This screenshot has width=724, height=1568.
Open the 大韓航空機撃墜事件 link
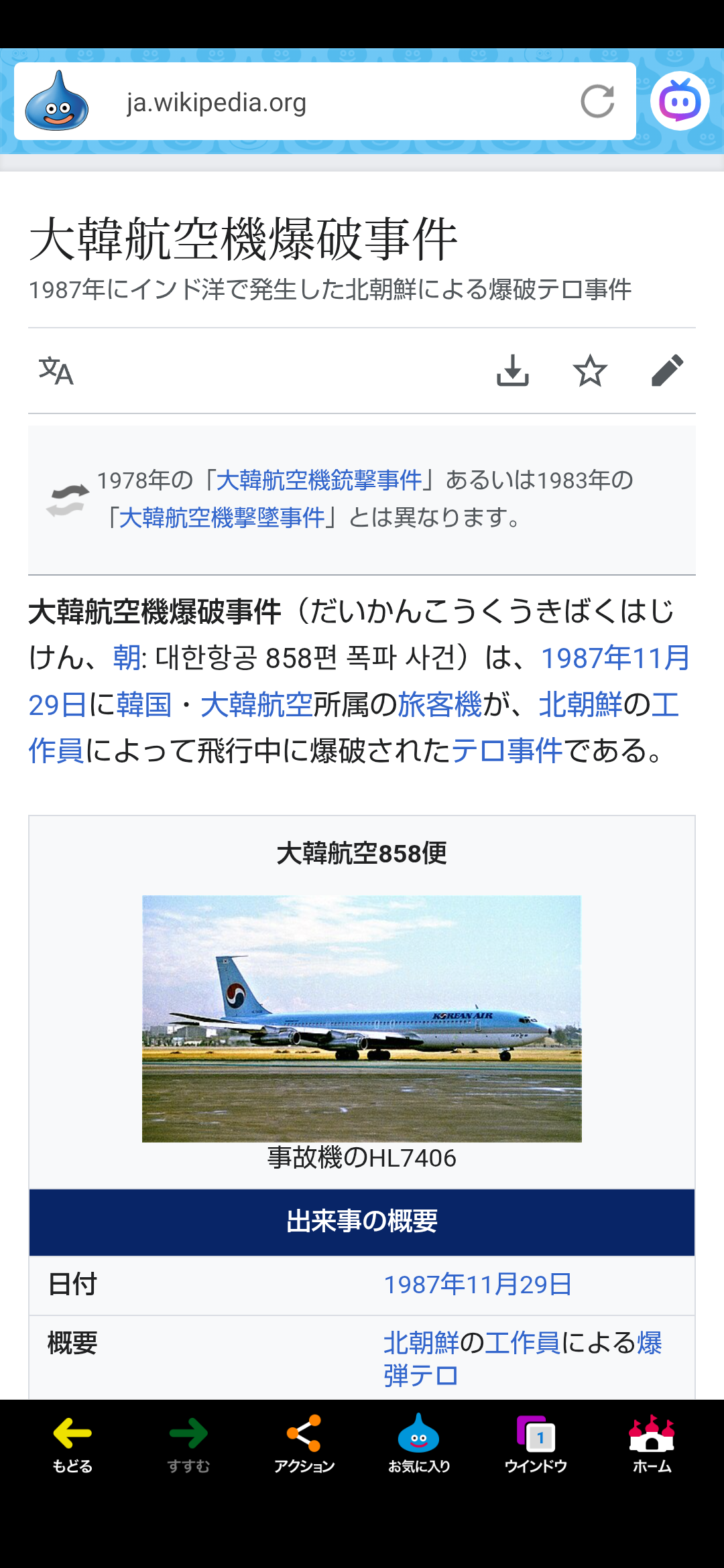[x=222, y=517]
